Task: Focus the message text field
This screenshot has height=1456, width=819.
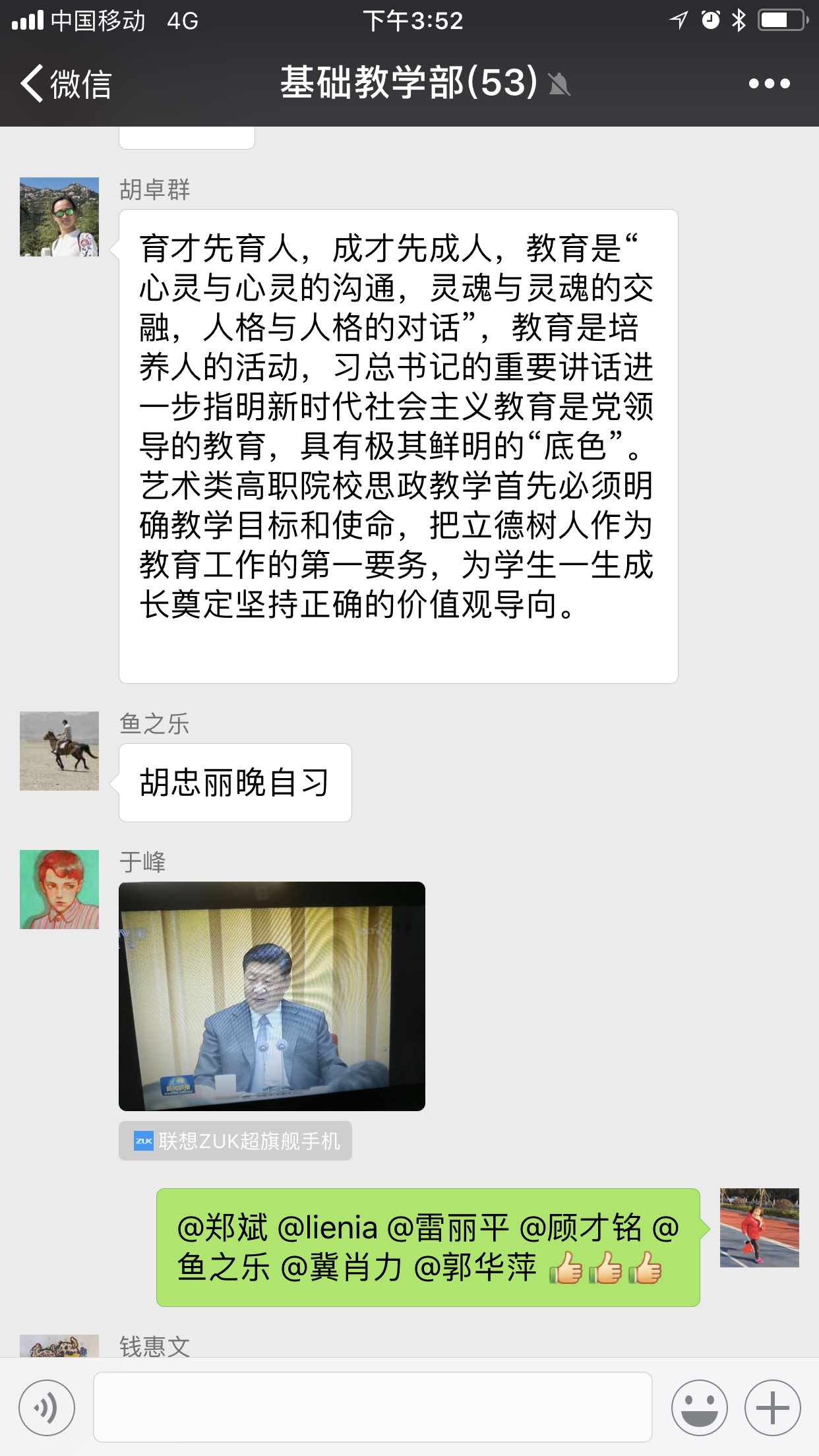Action: coord(373,1407)
